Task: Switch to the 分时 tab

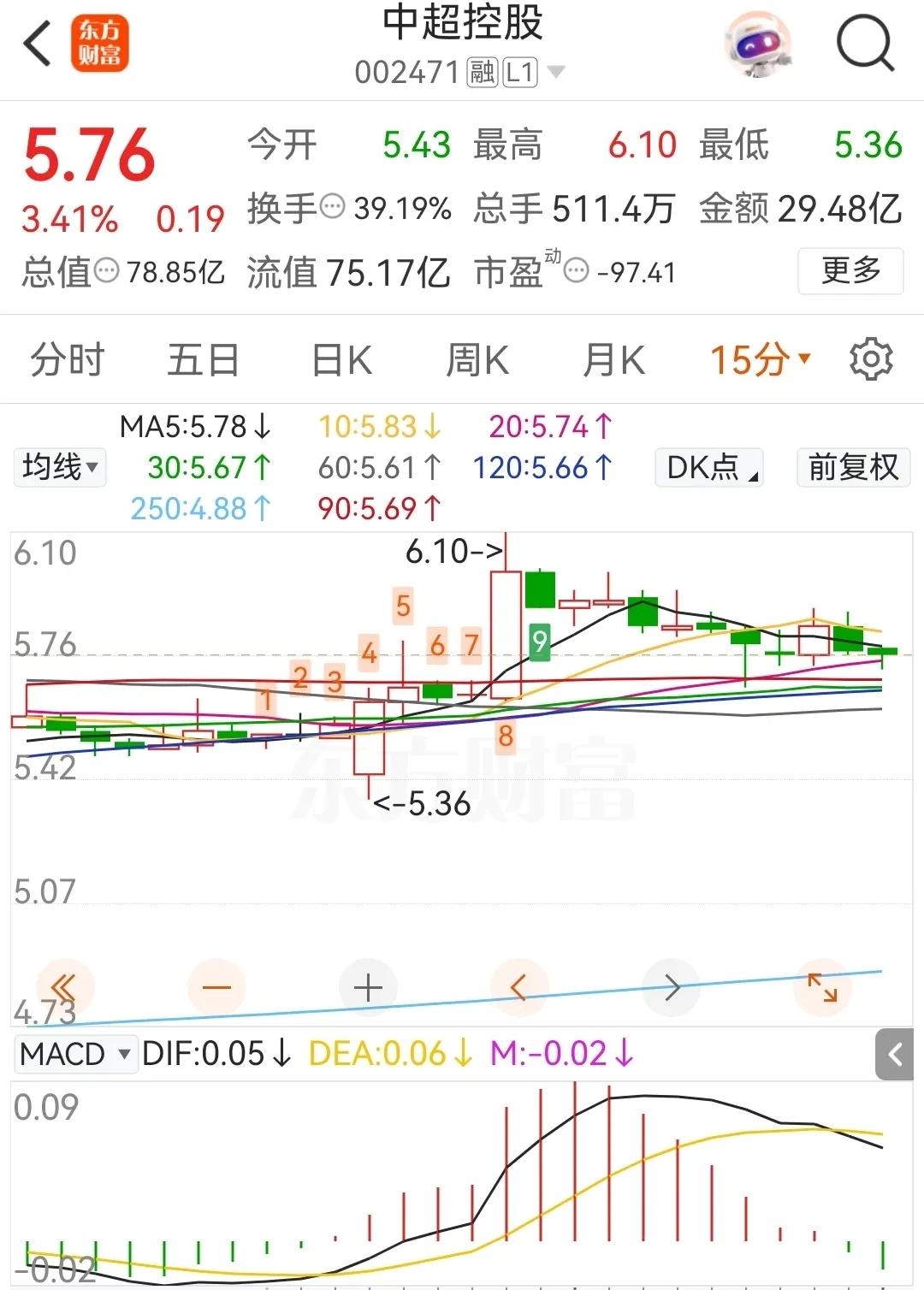Action: (65, 359)
